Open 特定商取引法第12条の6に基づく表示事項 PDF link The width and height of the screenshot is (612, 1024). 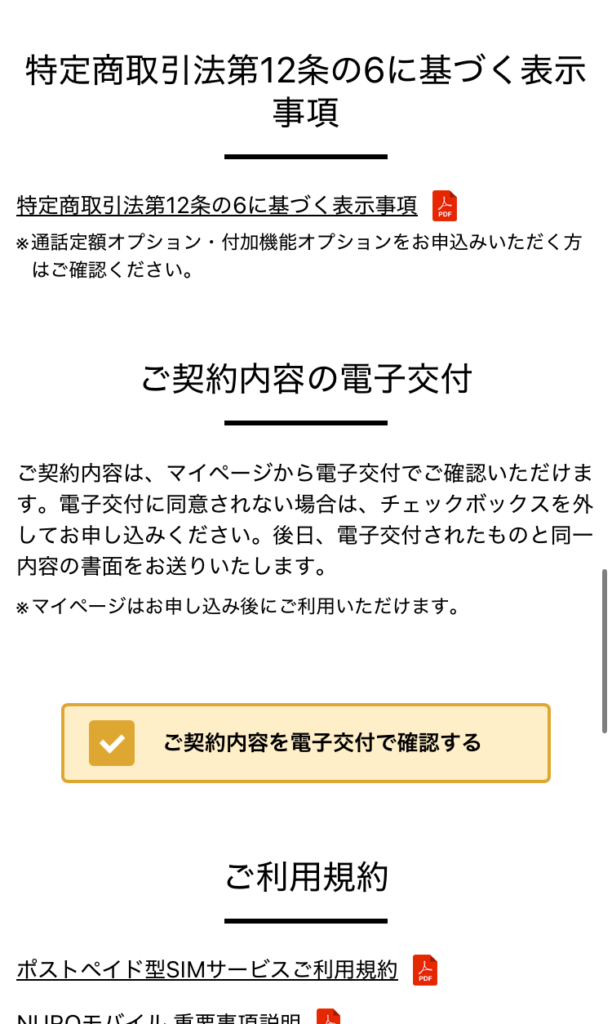tap(217, 206)
